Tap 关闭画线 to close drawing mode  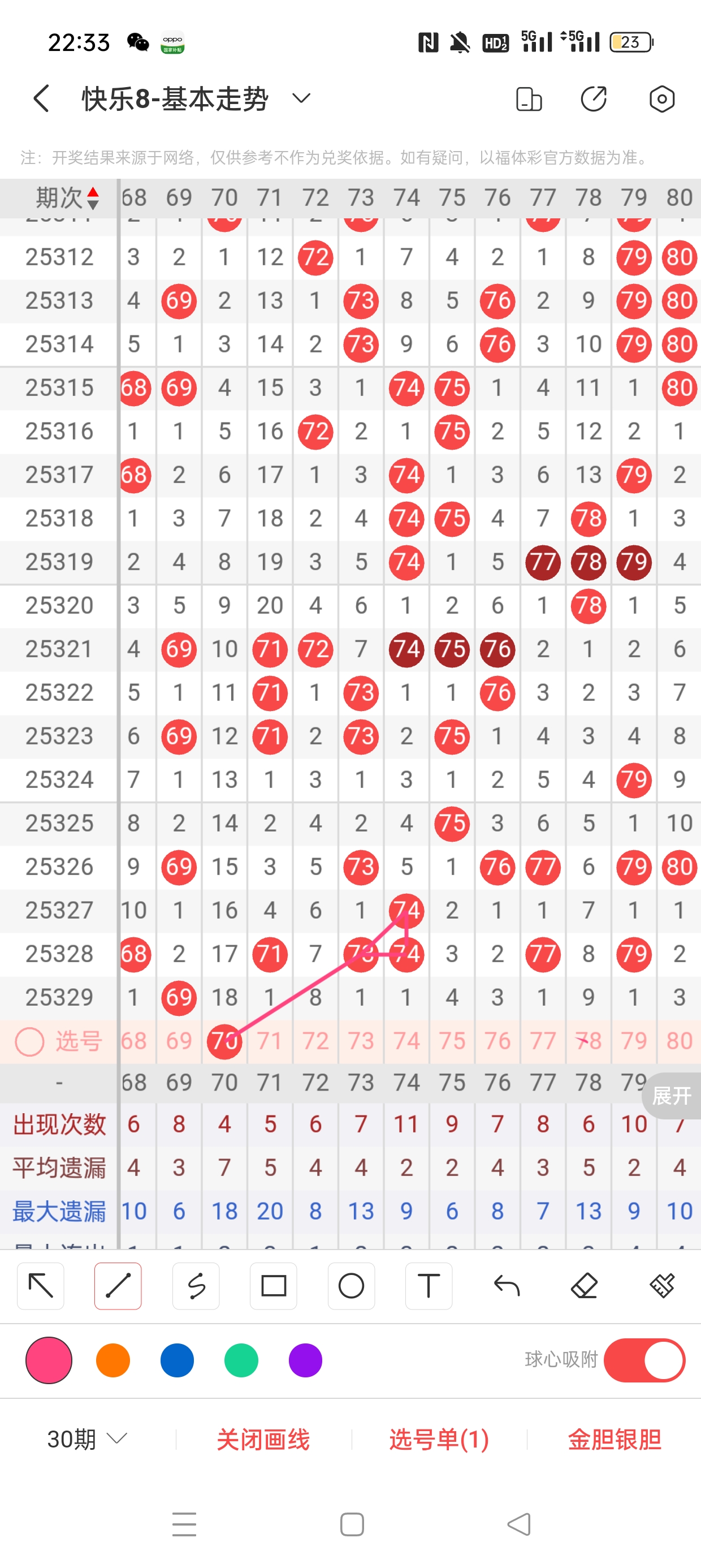pyautogui.click(x=263, y=1439)
